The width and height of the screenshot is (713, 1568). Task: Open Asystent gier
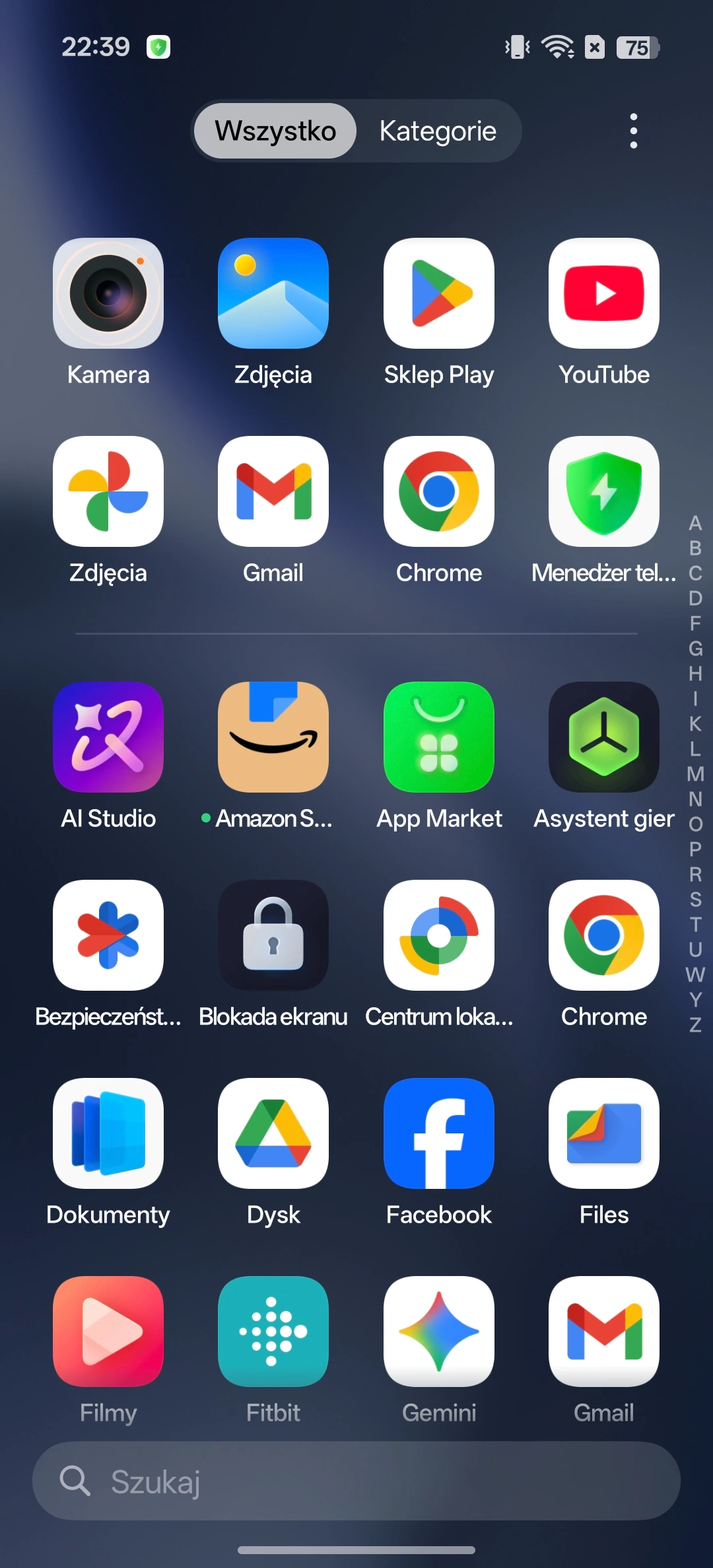point(604,738)
